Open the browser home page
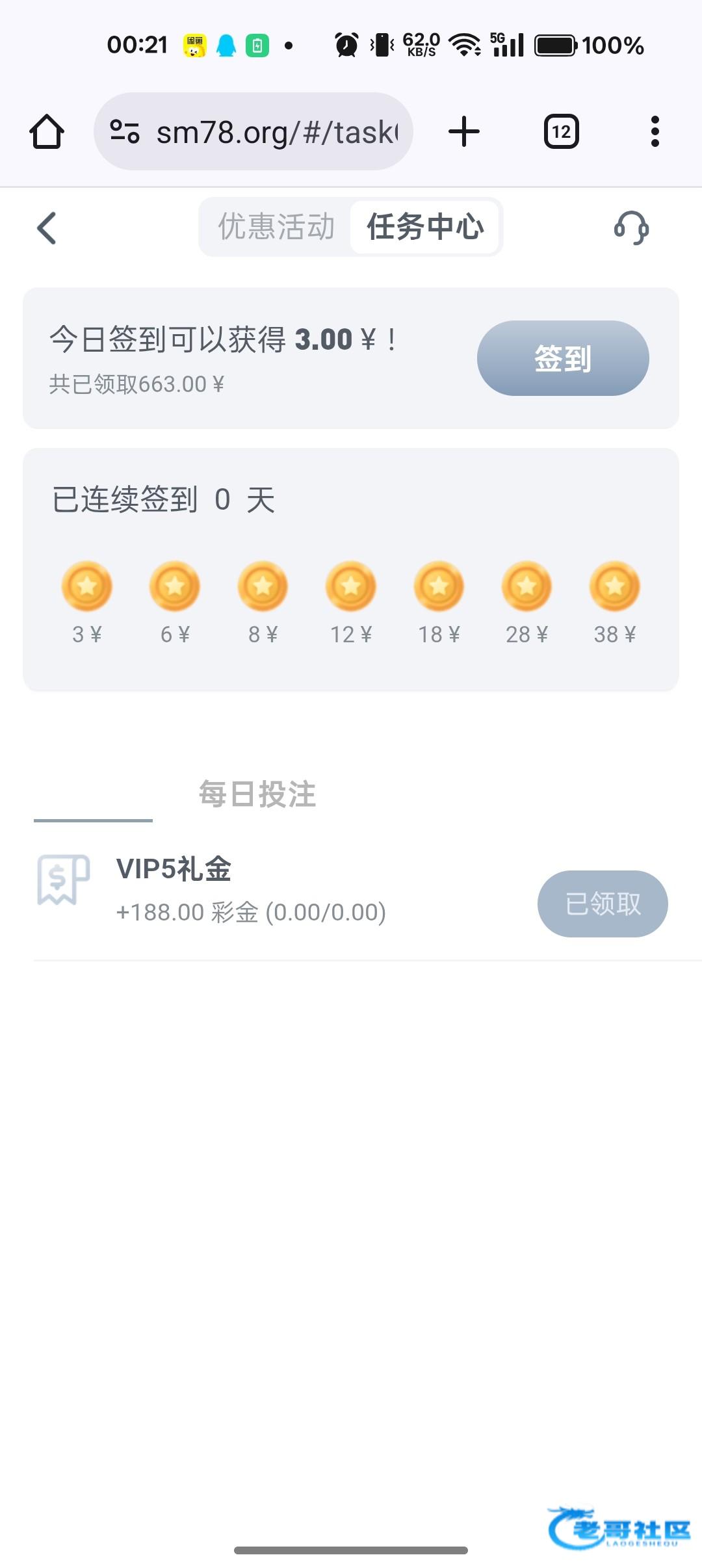 pos(47,132)
